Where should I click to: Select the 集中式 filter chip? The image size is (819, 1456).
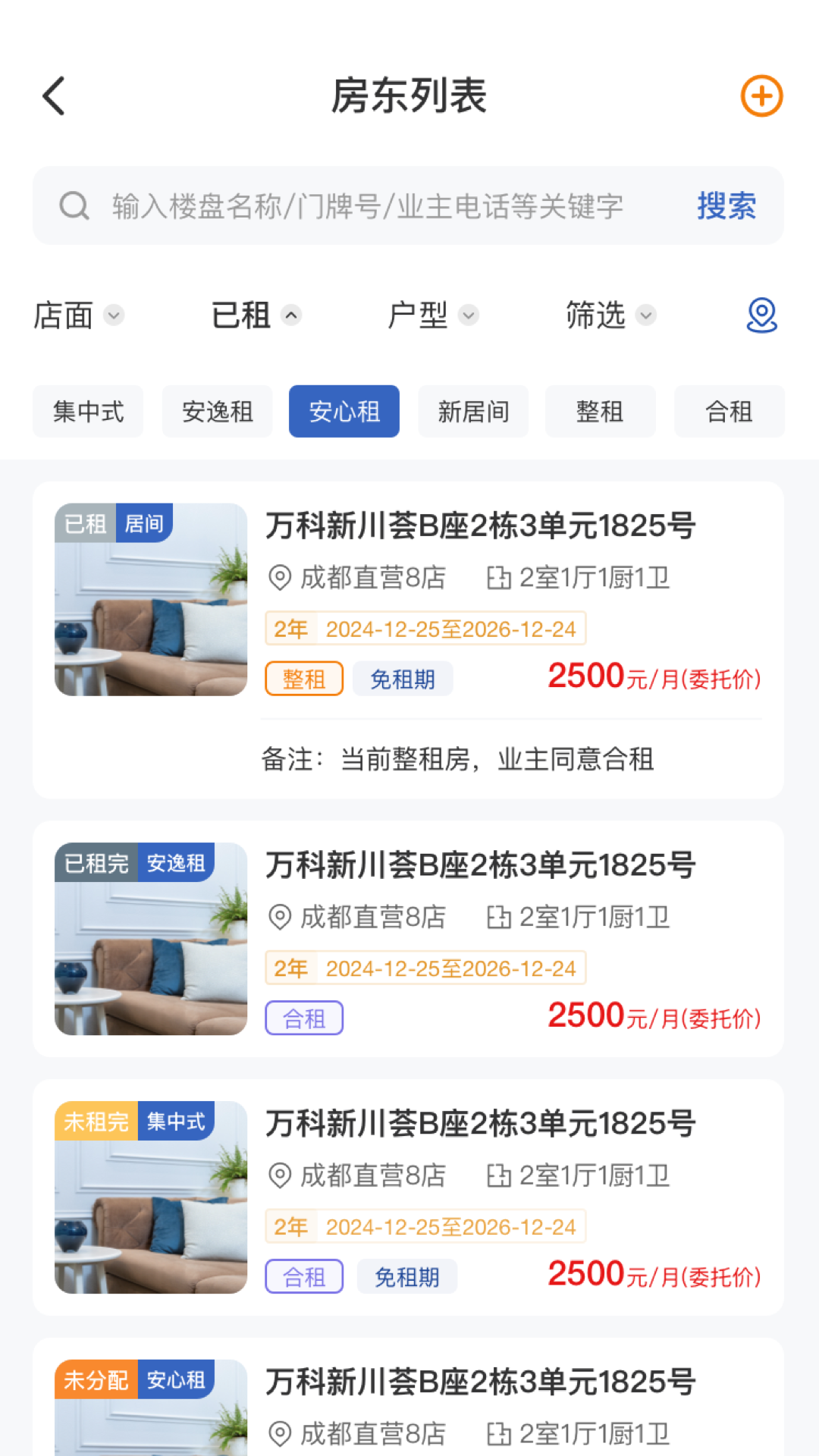coord(88,412)
